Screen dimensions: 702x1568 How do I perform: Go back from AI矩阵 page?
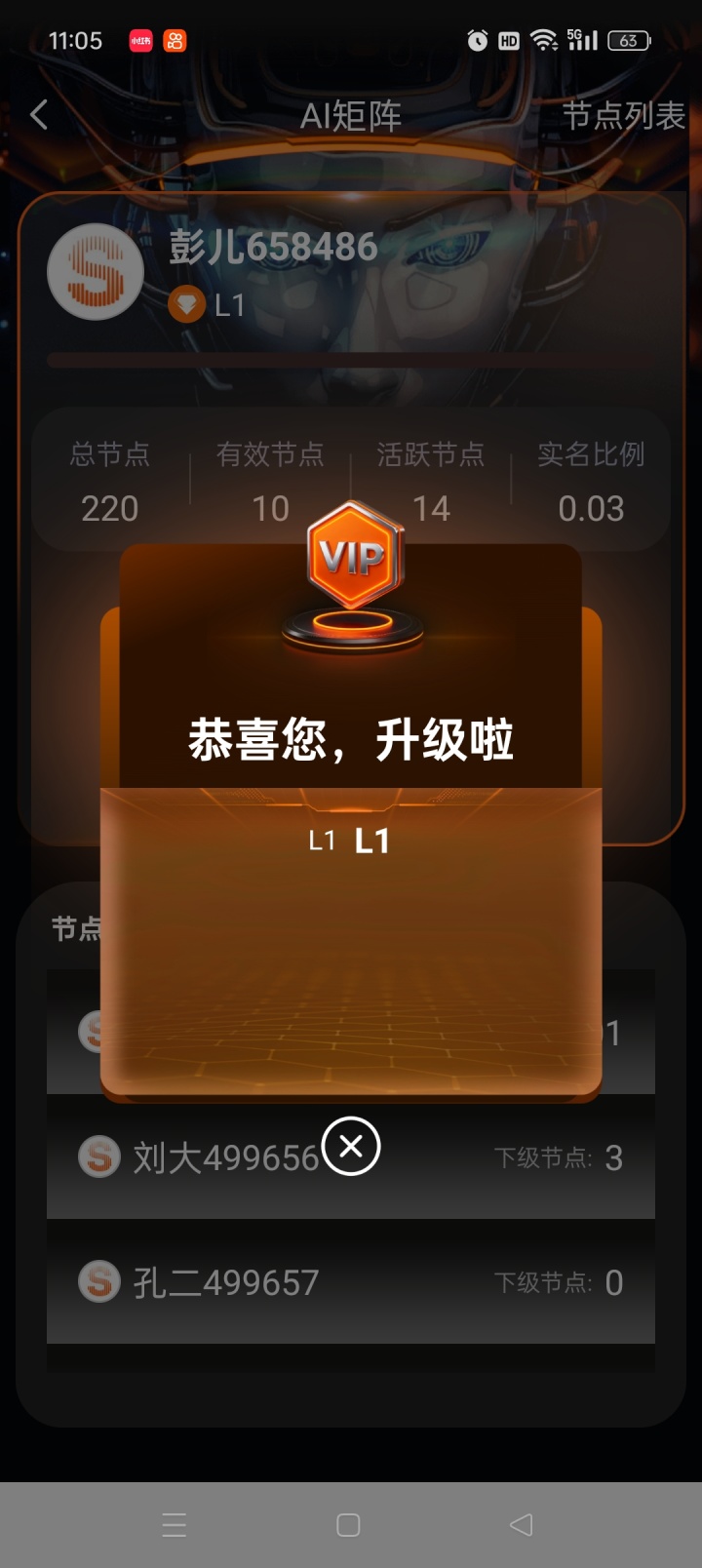tap(39, 115)
